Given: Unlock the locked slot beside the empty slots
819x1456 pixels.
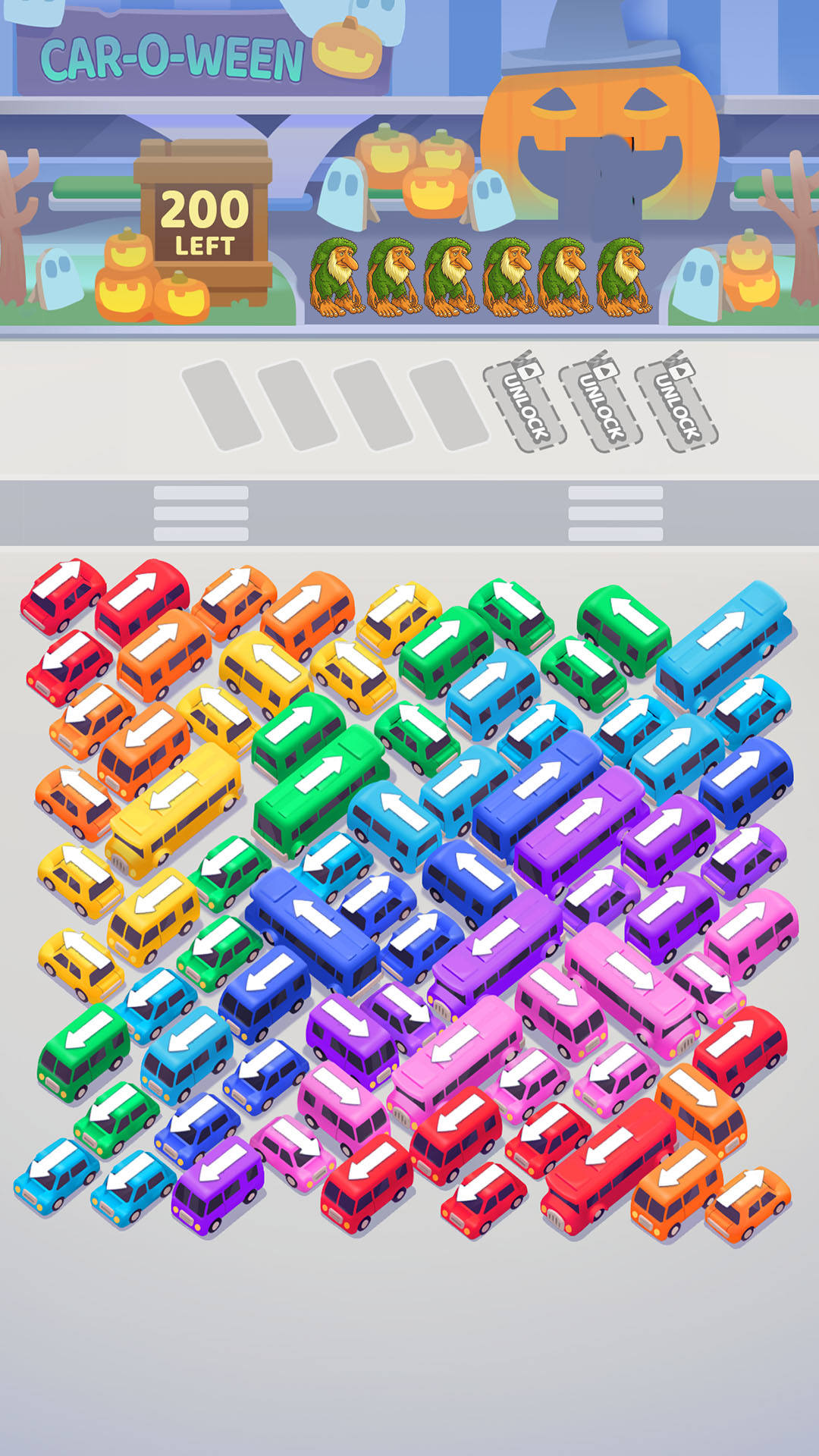Looking at the screenshot, I should 525,400.
